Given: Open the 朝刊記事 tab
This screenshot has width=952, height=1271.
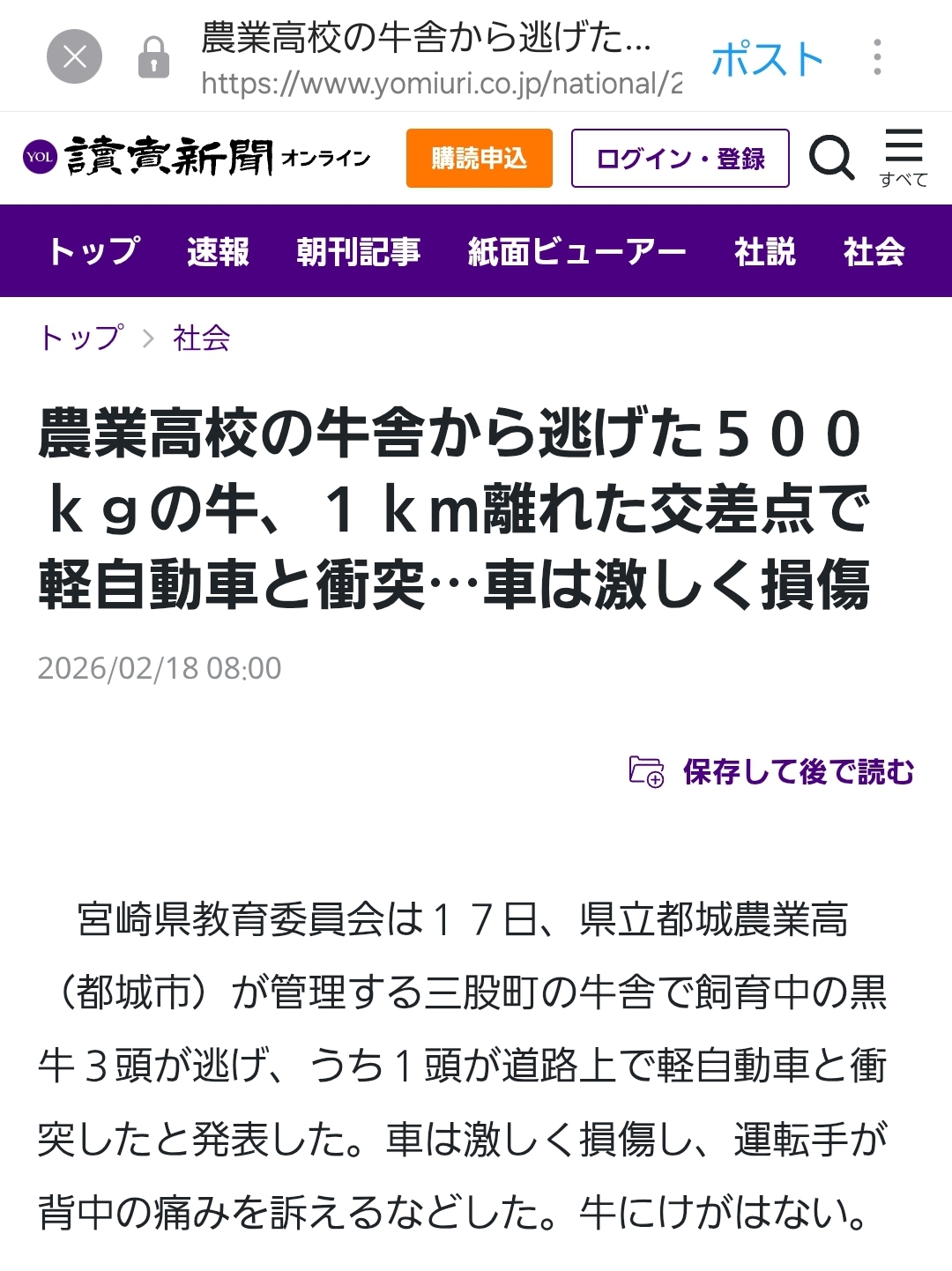Looking at the screenshot, I should coord(358,251).
